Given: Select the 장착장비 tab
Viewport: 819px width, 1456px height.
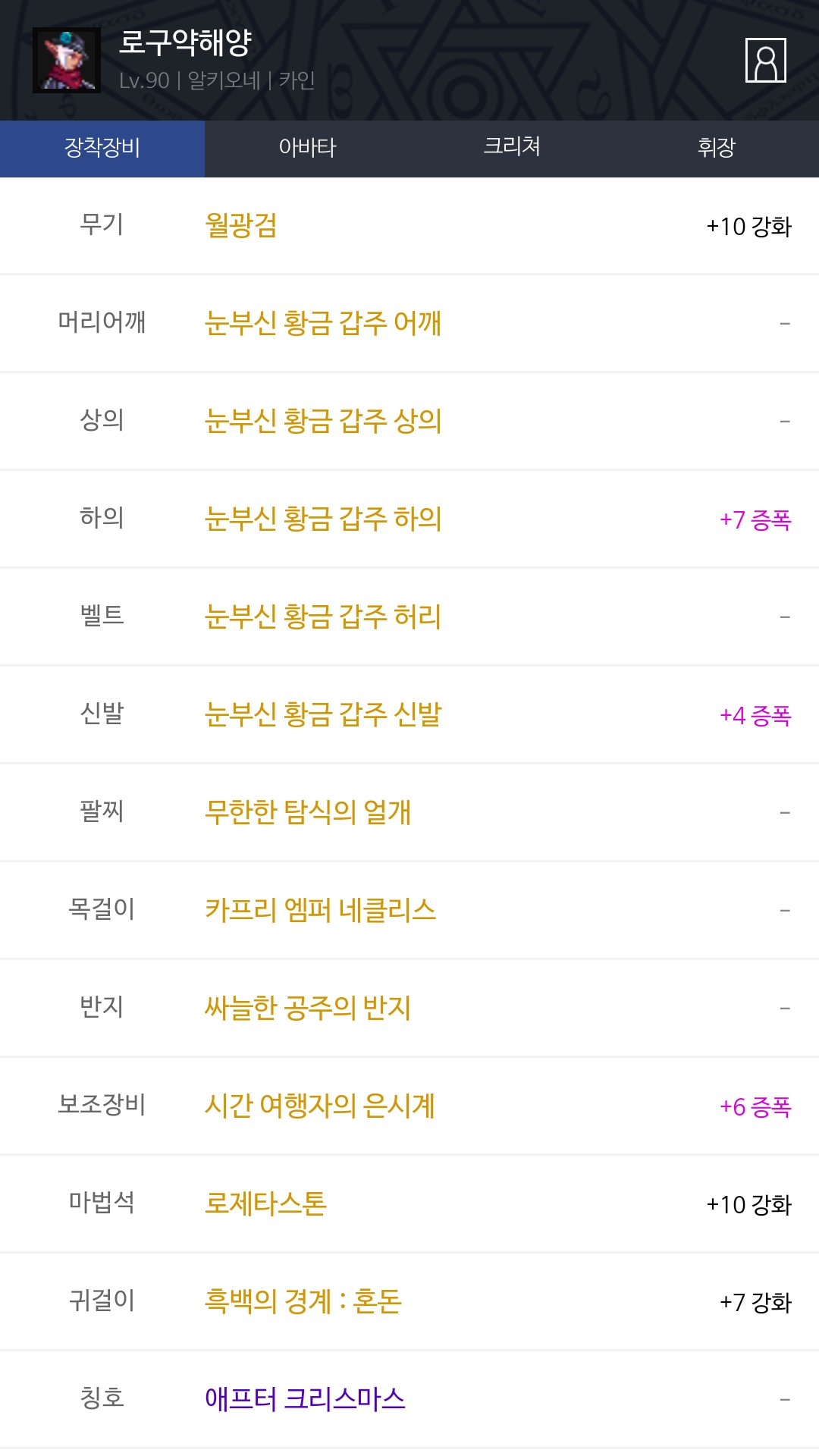Looking at the screenshot, I should (102, 148).
